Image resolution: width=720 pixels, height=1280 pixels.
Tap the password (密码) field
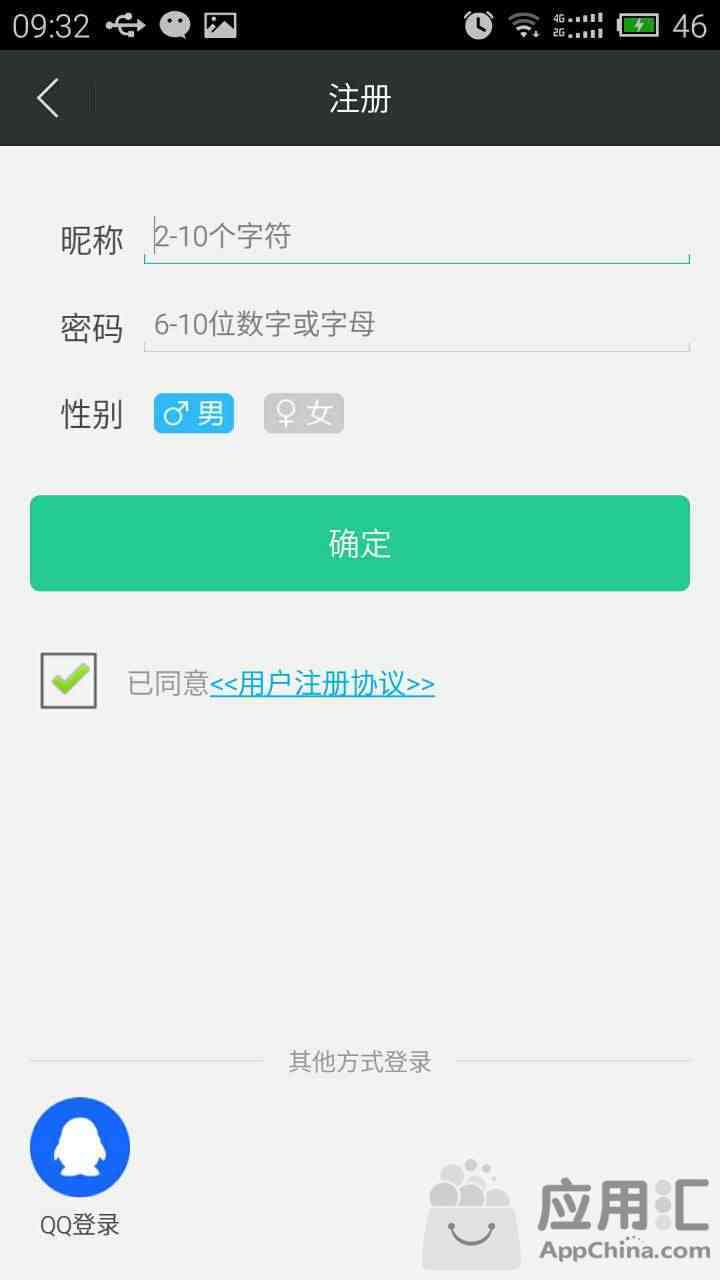(417, 325)
